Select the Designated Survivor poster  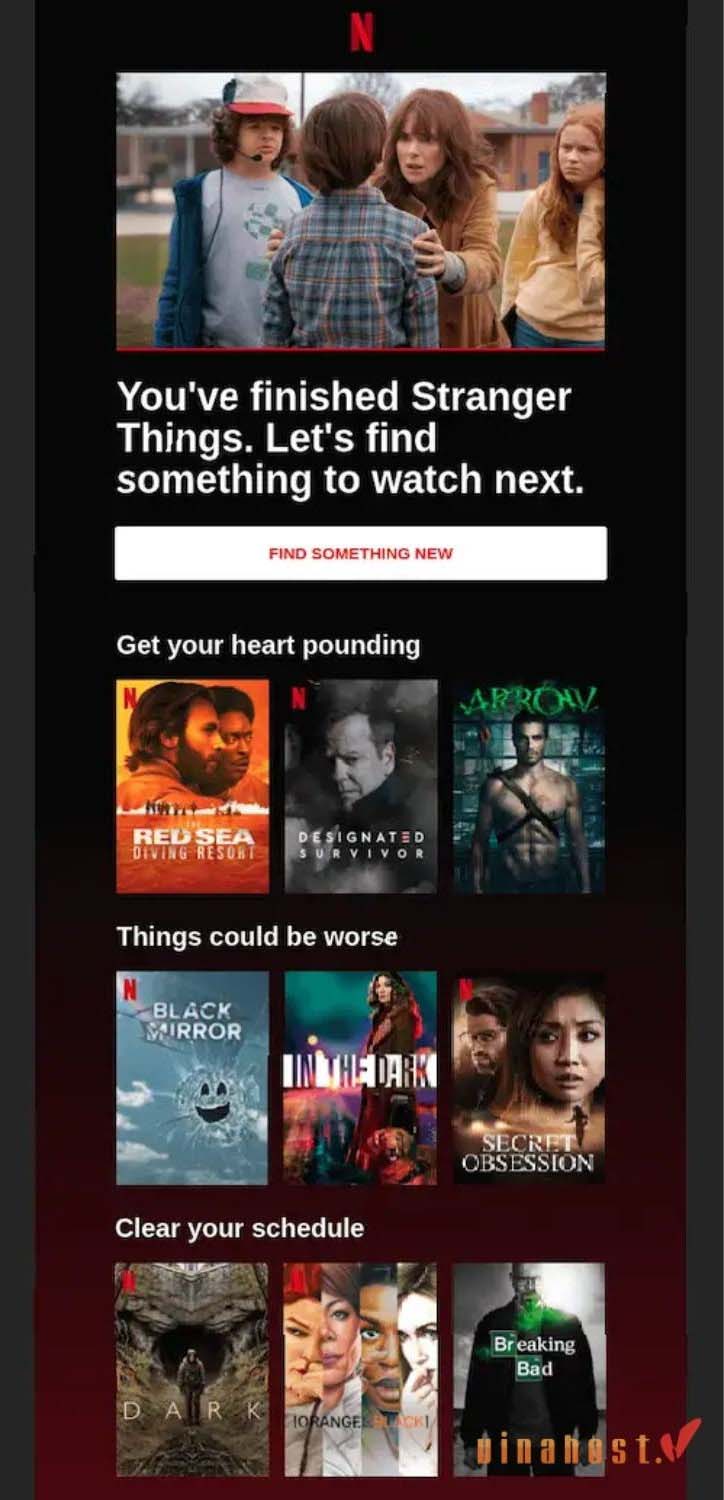[361, 786]
